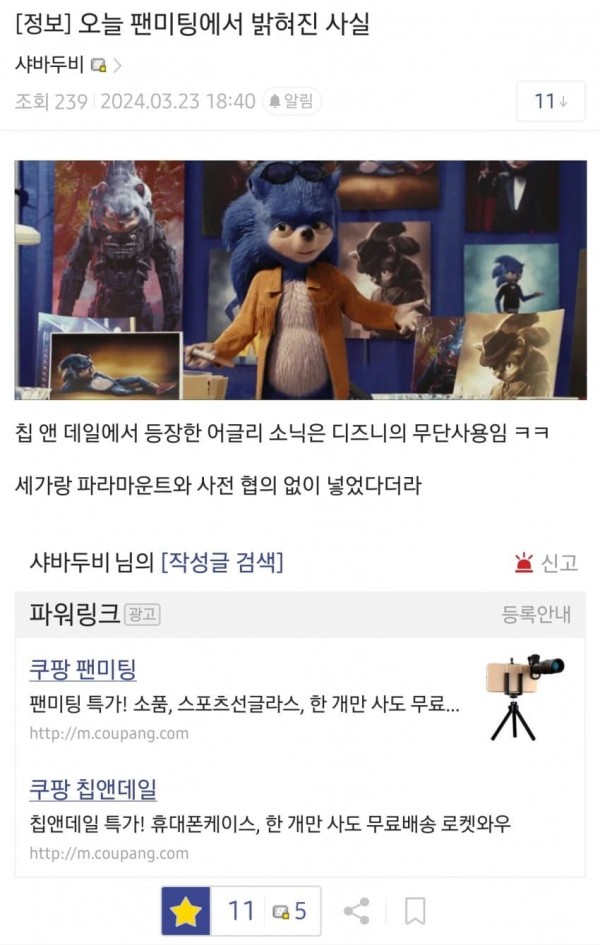Open the 쿠팡 팬미팅 ad link
600x945 pixels.
(x=83, y=670)
